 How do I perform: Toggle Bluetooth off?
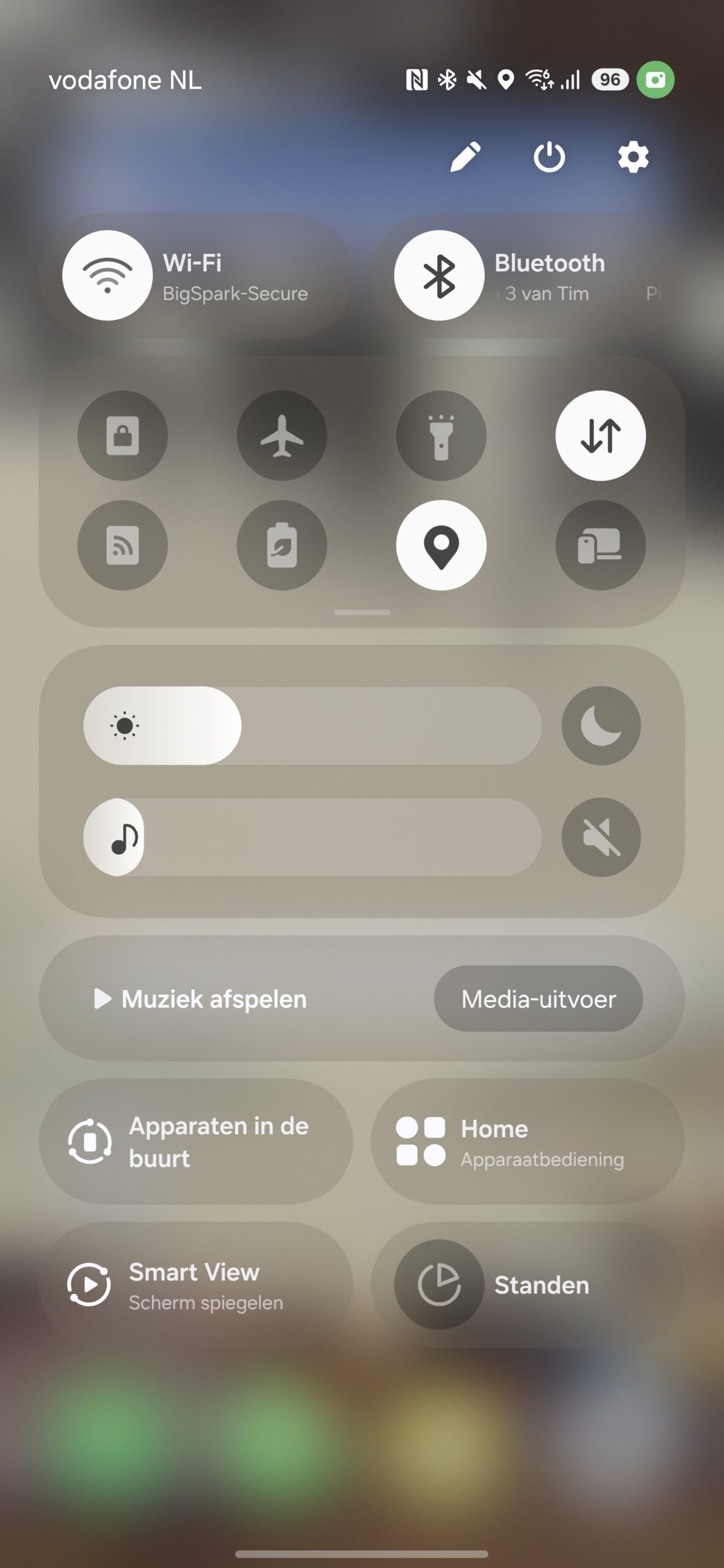tap(439, 275)
